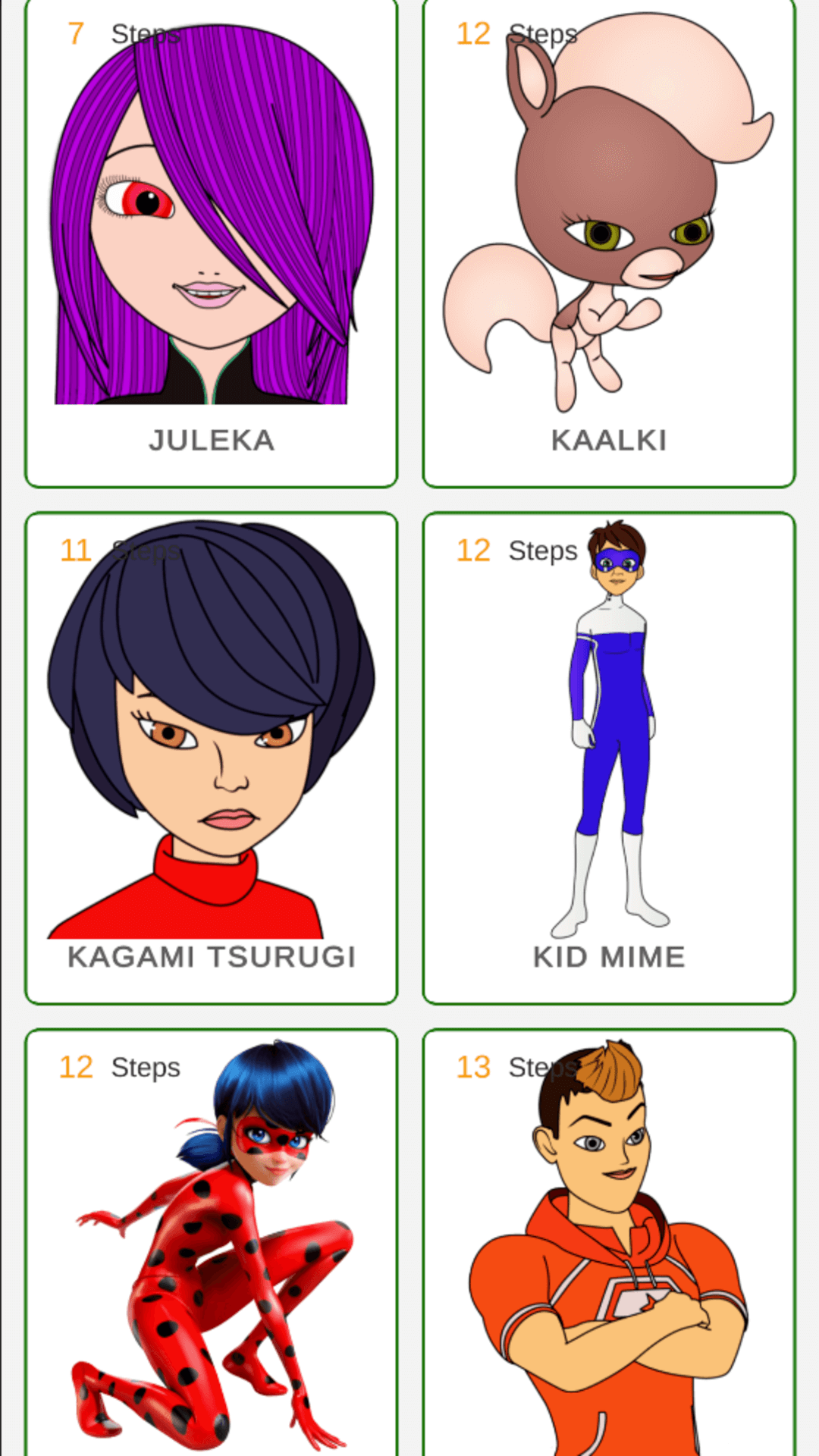This screenshot has width=819, height=1456.
Task: Select the Kaalki drawing card
Action: click(x=609, y=243)
